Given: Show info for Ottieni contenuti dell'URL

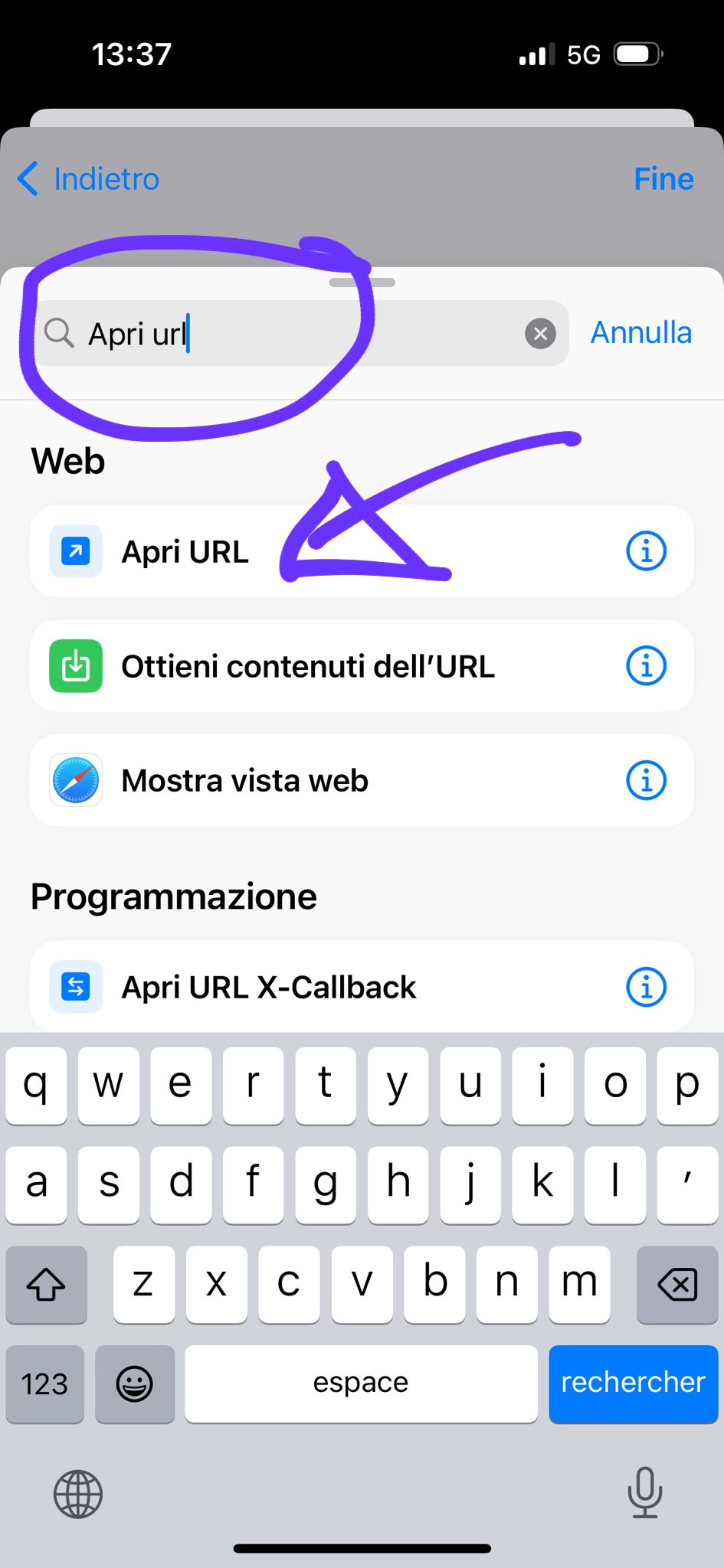Looking at the screenshot, I should pyautogui.click(x=646, y=666).
